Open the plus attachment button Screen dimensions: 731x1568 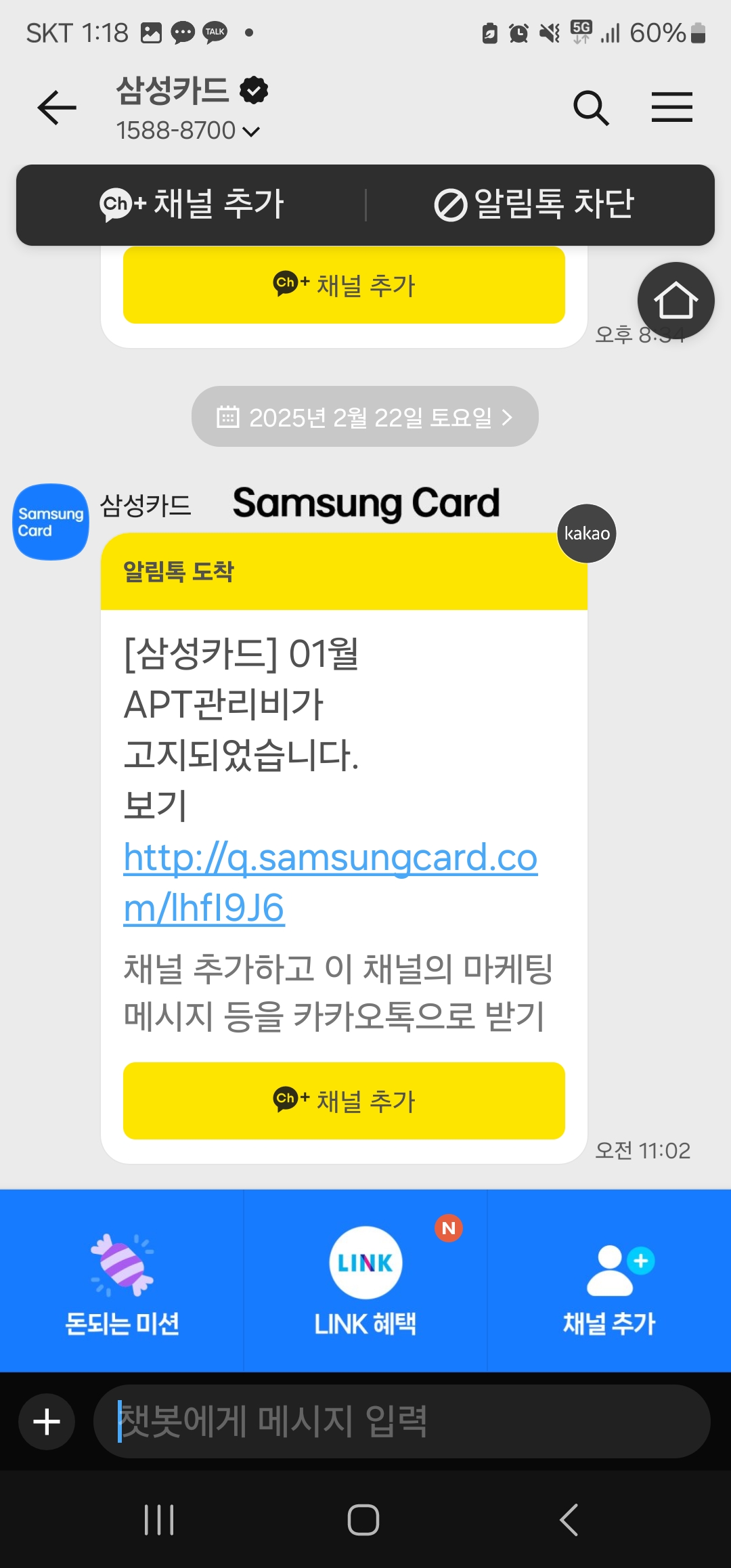[47, 1421]
